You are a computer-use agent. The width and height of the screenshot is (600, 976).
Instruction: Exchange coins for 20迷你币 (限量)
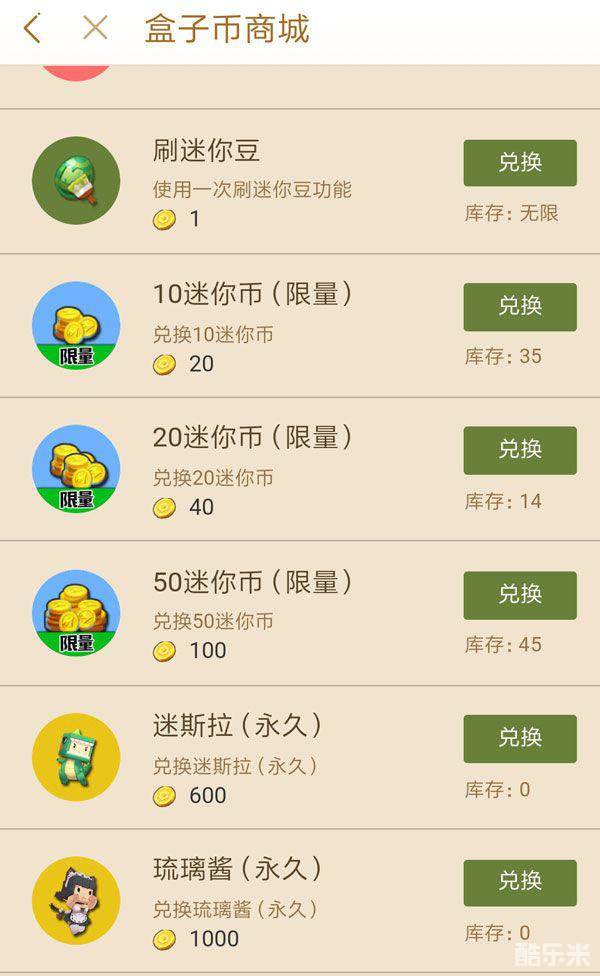coord(519,450)
